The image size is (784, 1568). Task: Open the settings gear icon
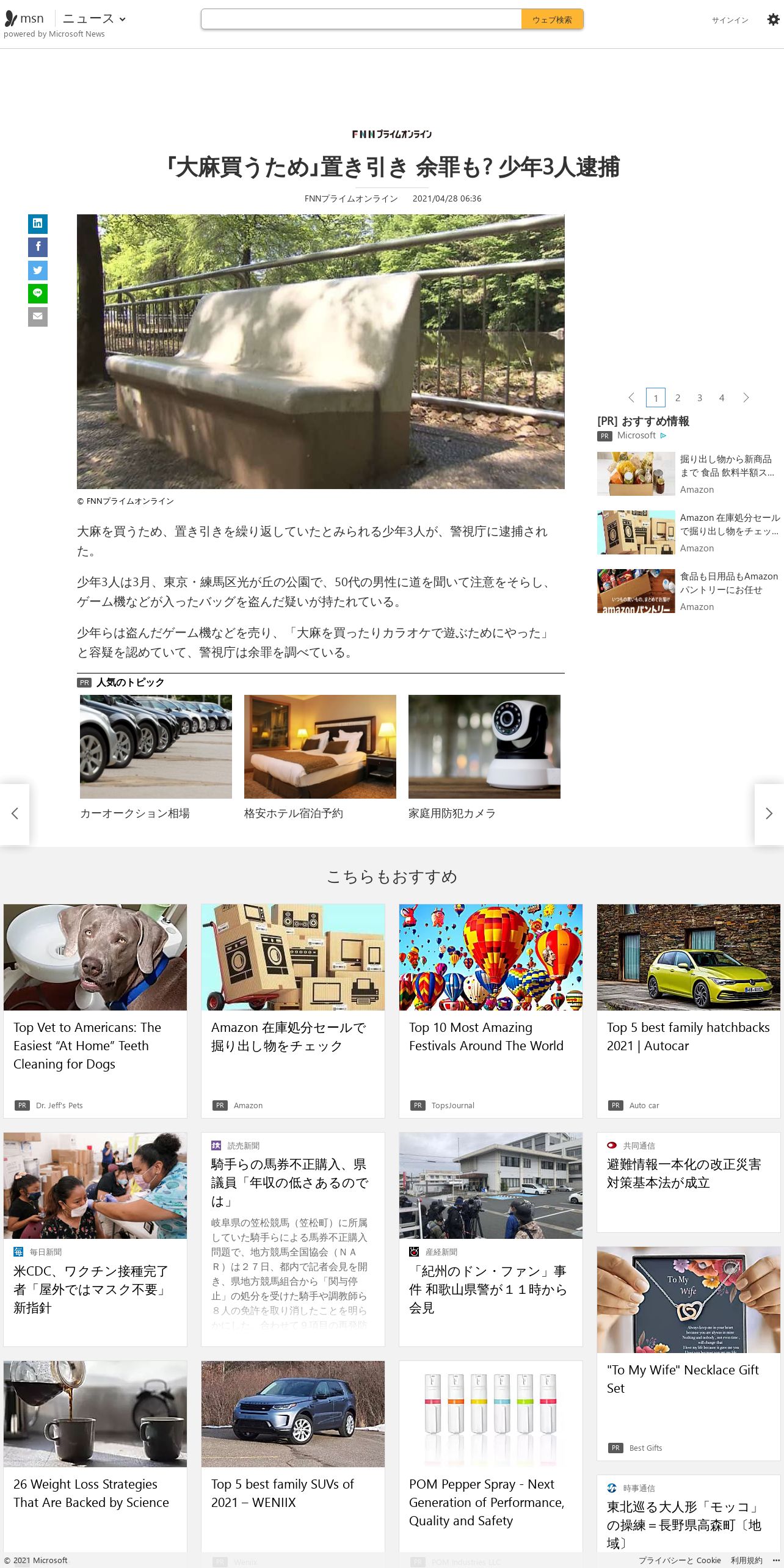pos(773,20)
